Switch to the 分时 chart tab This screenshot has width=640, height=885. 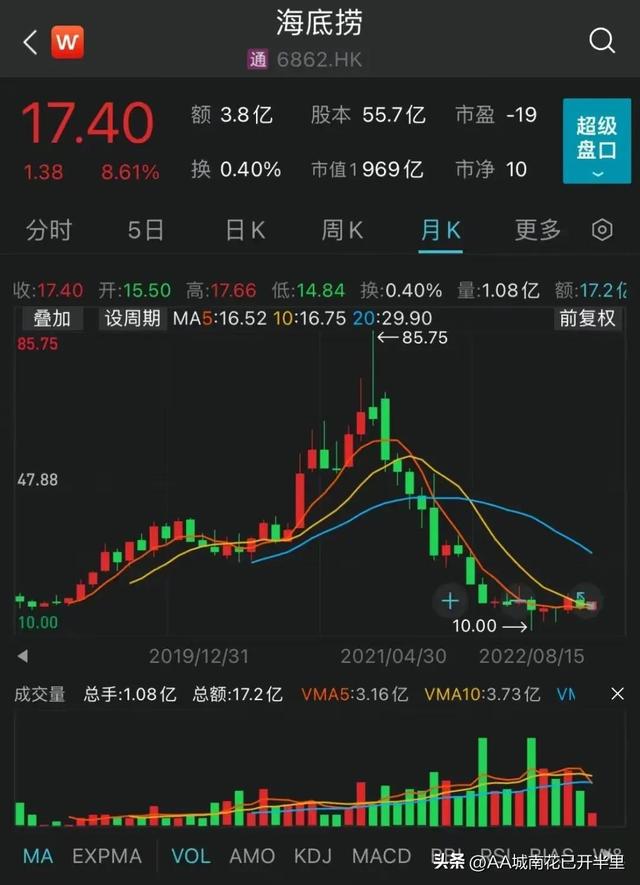point(49,230)
